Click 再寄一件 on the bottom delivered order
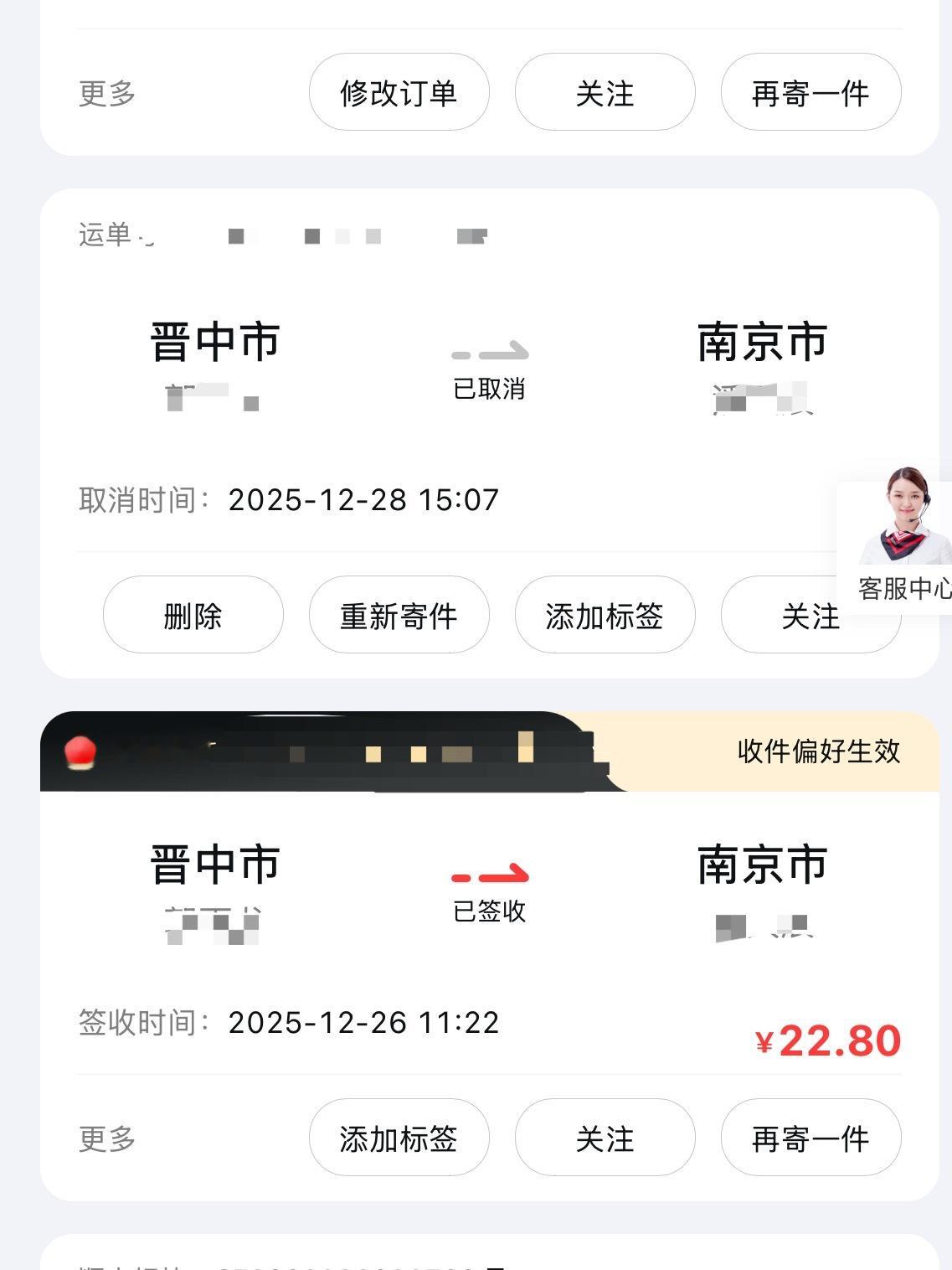Image resolution: width=952 pixels, height=1270 pixels. [x=810, y=1138]
